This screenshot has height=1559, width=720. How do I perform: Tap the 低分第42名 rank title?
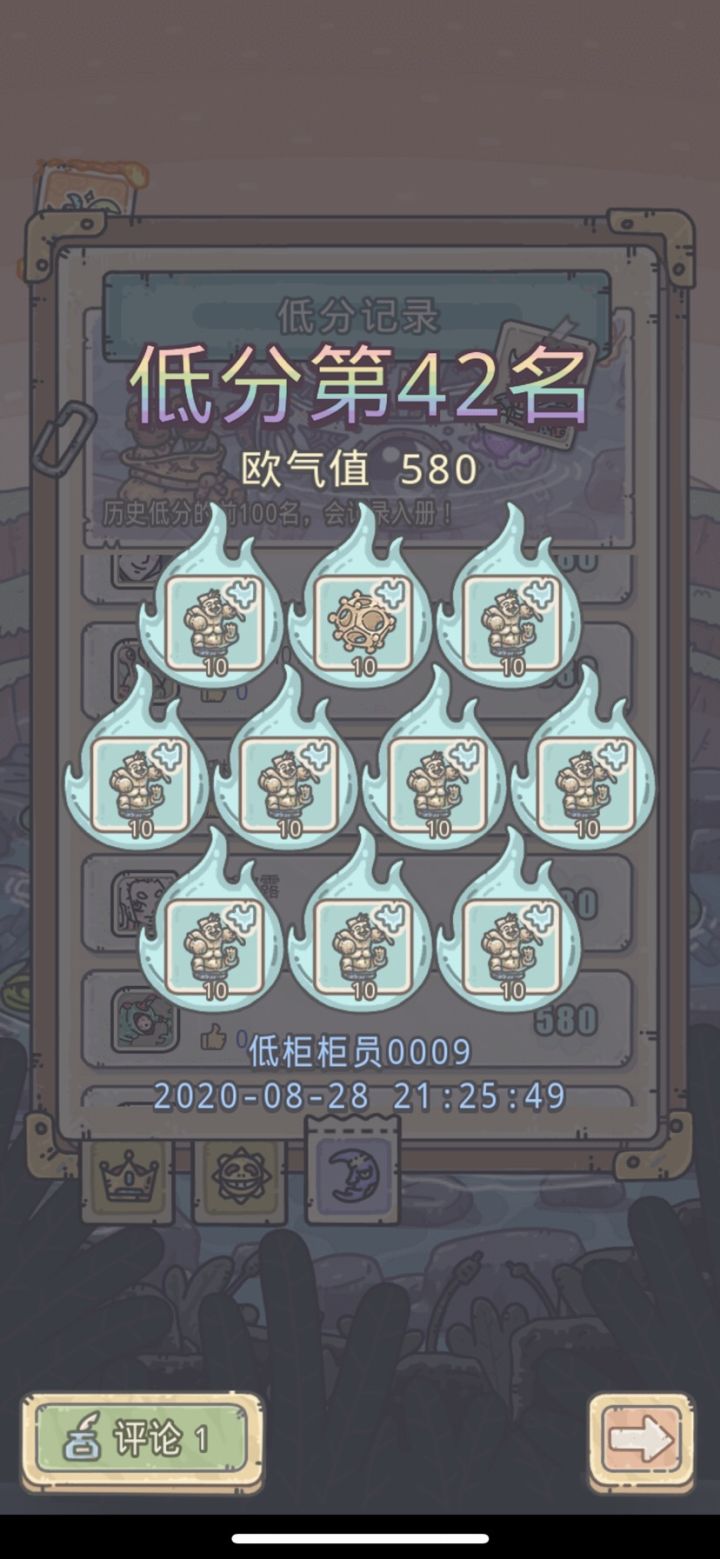click(x=360, y=385)
